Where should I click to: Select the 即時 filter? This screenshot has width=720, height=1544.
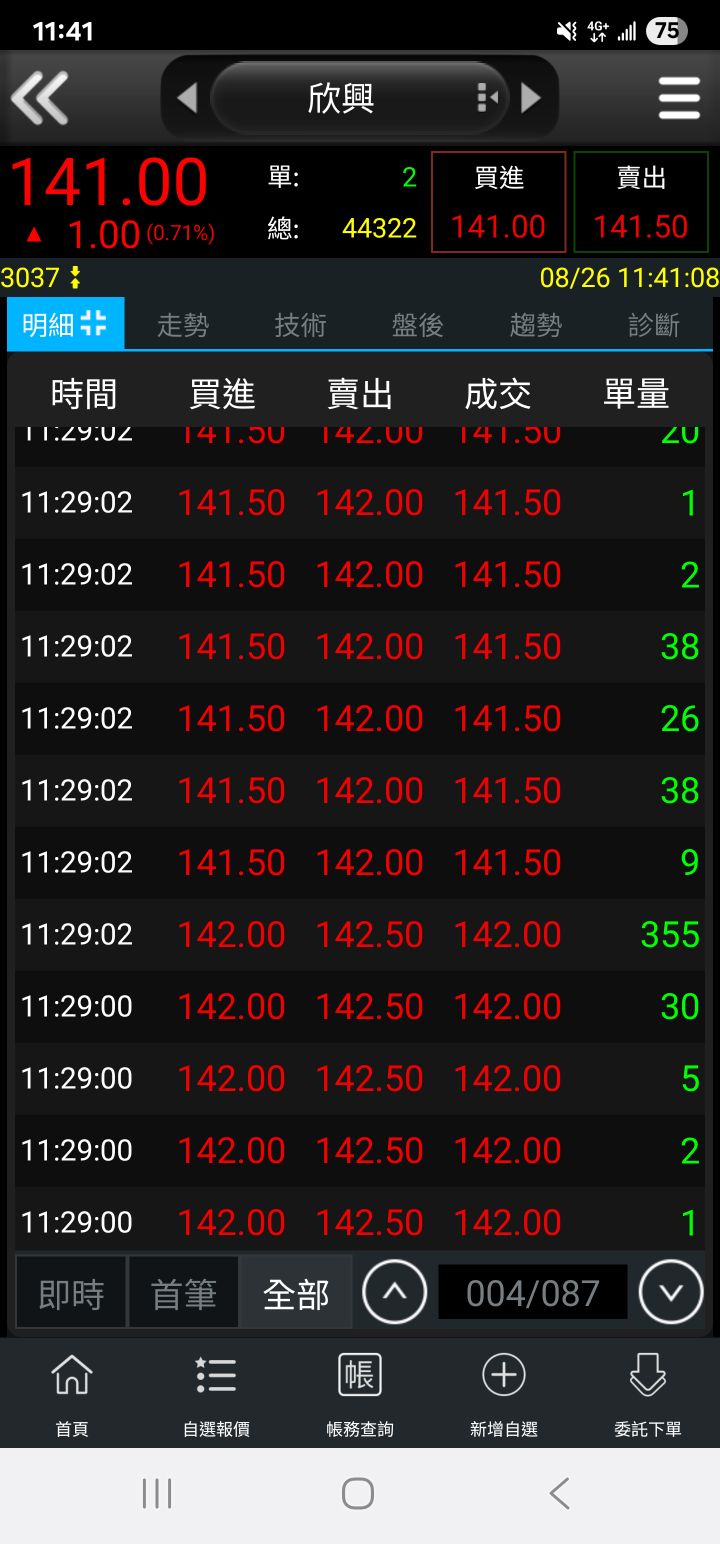tap(71, 1294)
